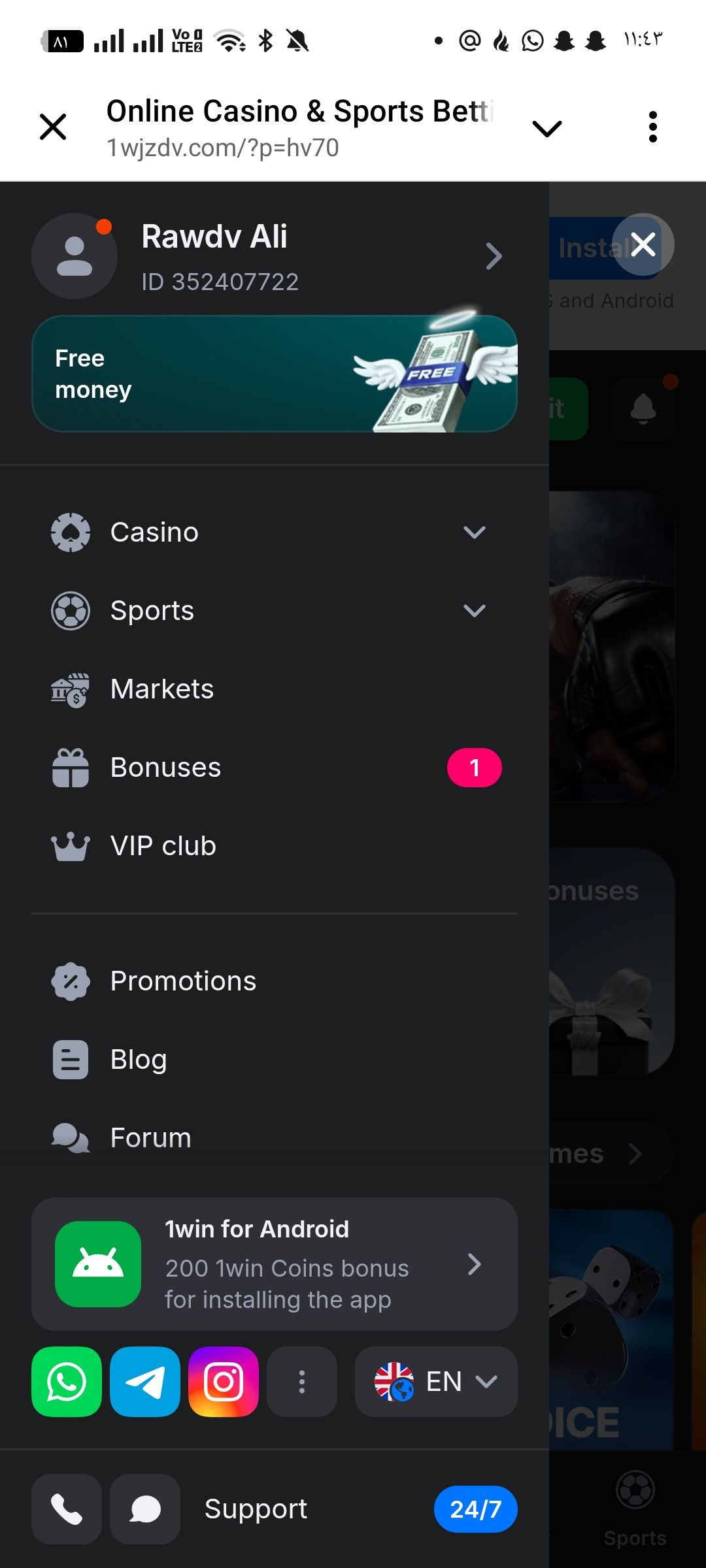Open the Bonuses page
This screenshot has height=1568, width=706.
pyautogui.click(x=166, y=768)
